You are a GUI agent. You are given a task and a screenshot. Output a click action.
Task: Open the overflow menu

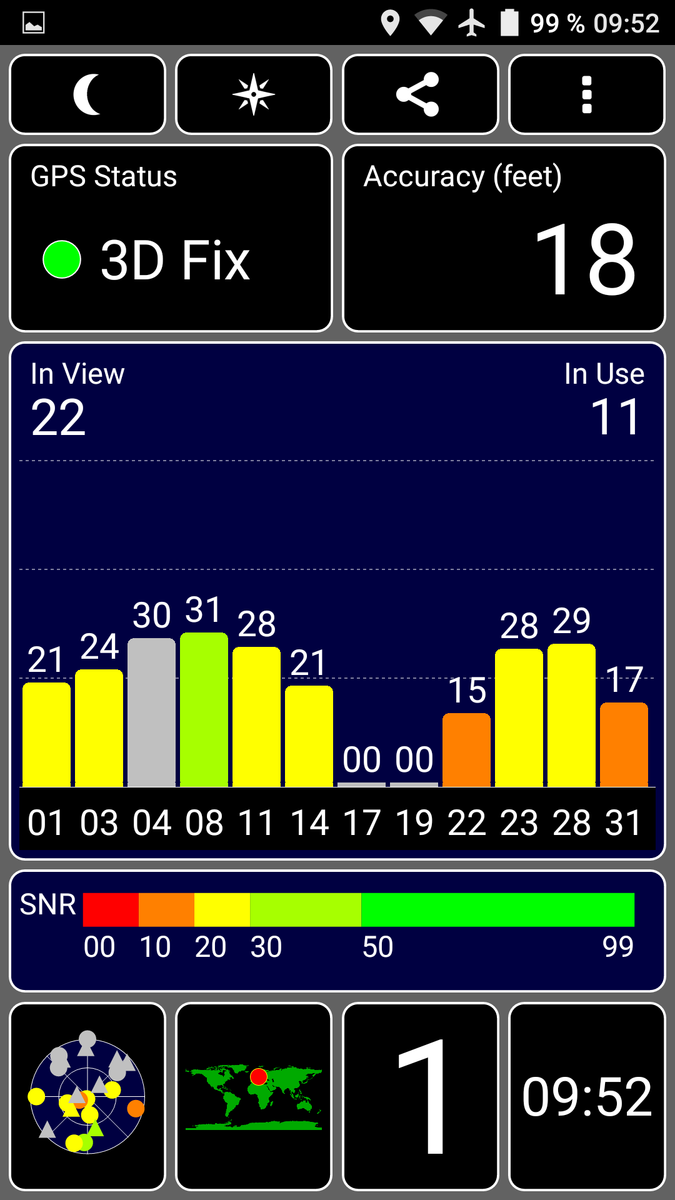tap(586, 95)
